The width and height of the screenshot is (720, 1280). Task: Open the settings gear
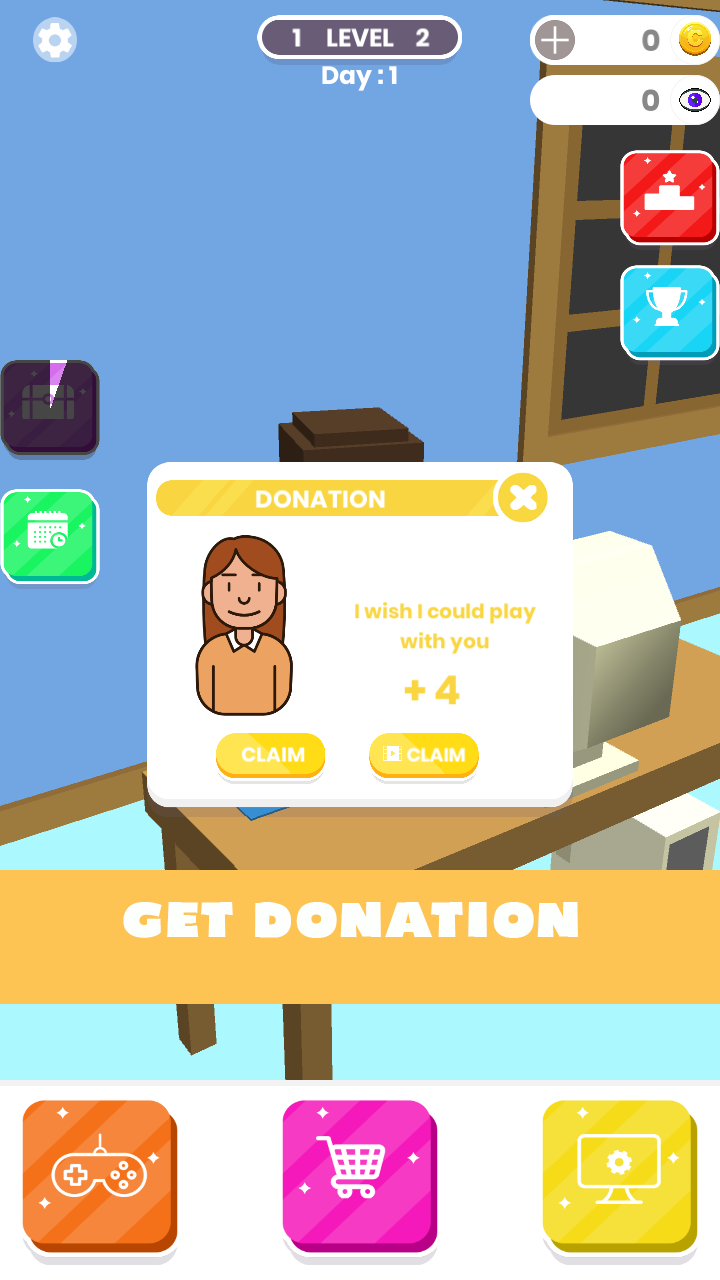coord(55,40)
